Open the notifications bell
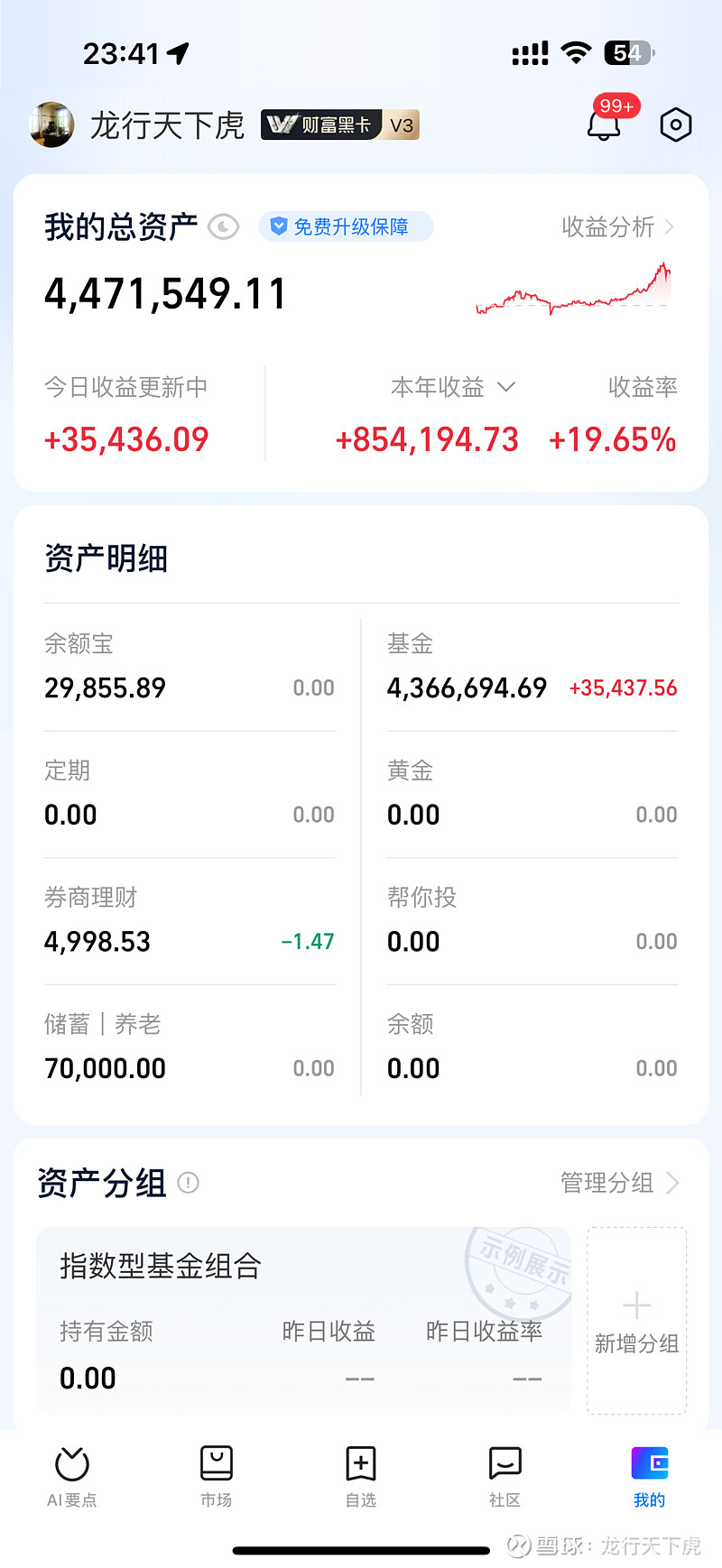Viewport: 722px width, 1568px height. [604, 125]
